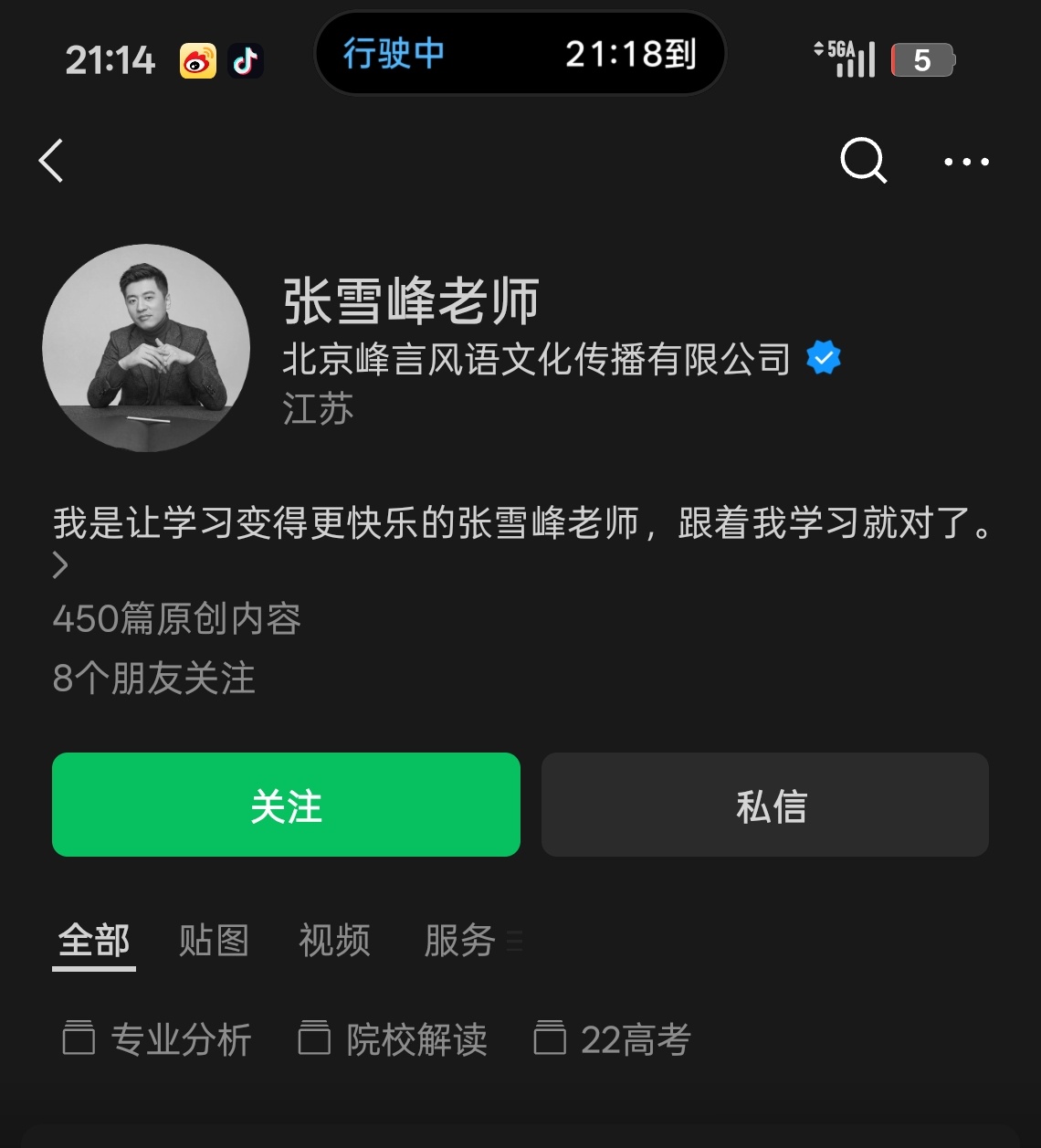Tap the 院校解读 collection icon
Image resolution: width=1041 pixels, height=1148 pixels.
click(x=317, y=1038)
